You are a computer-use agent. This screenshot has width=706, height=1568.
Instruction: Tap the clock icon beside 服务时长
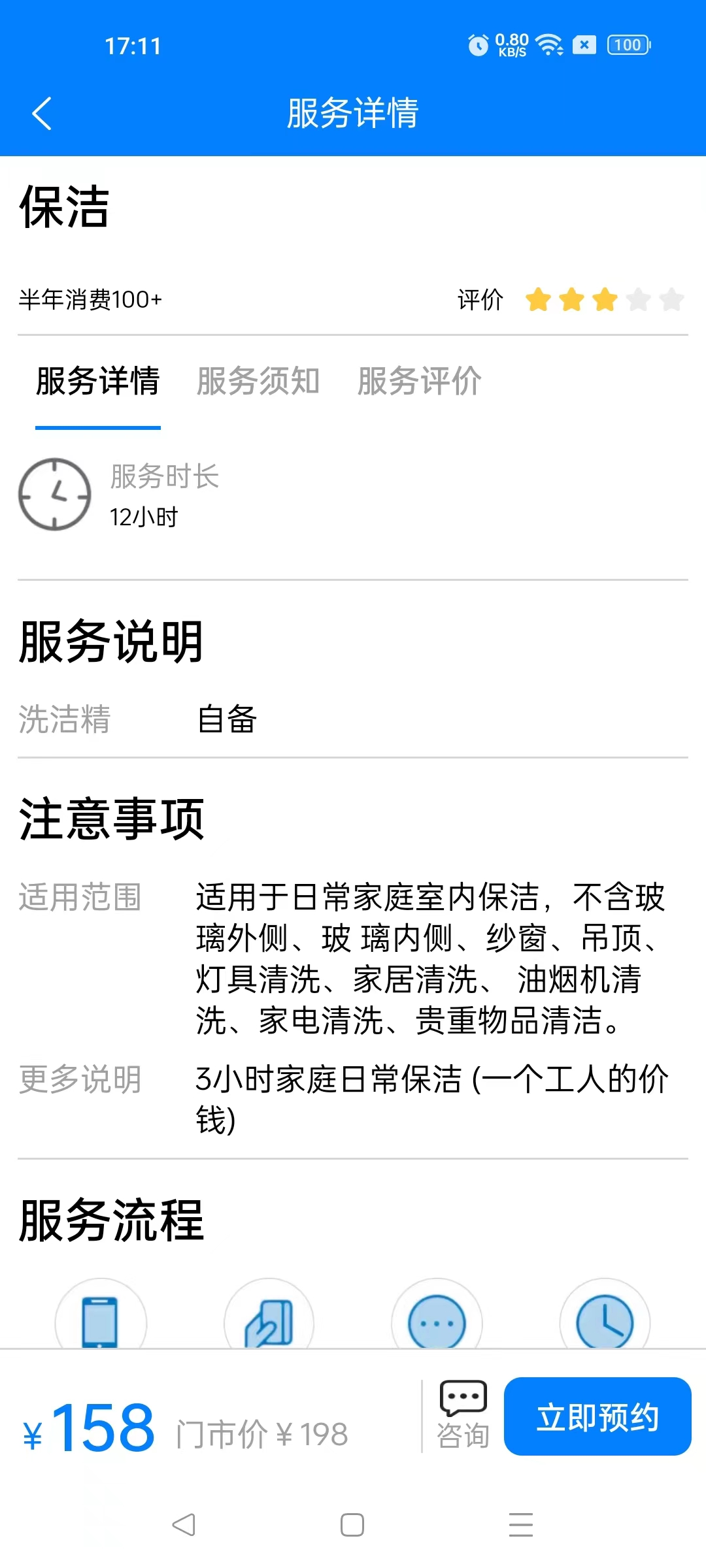tap(55, 495)
